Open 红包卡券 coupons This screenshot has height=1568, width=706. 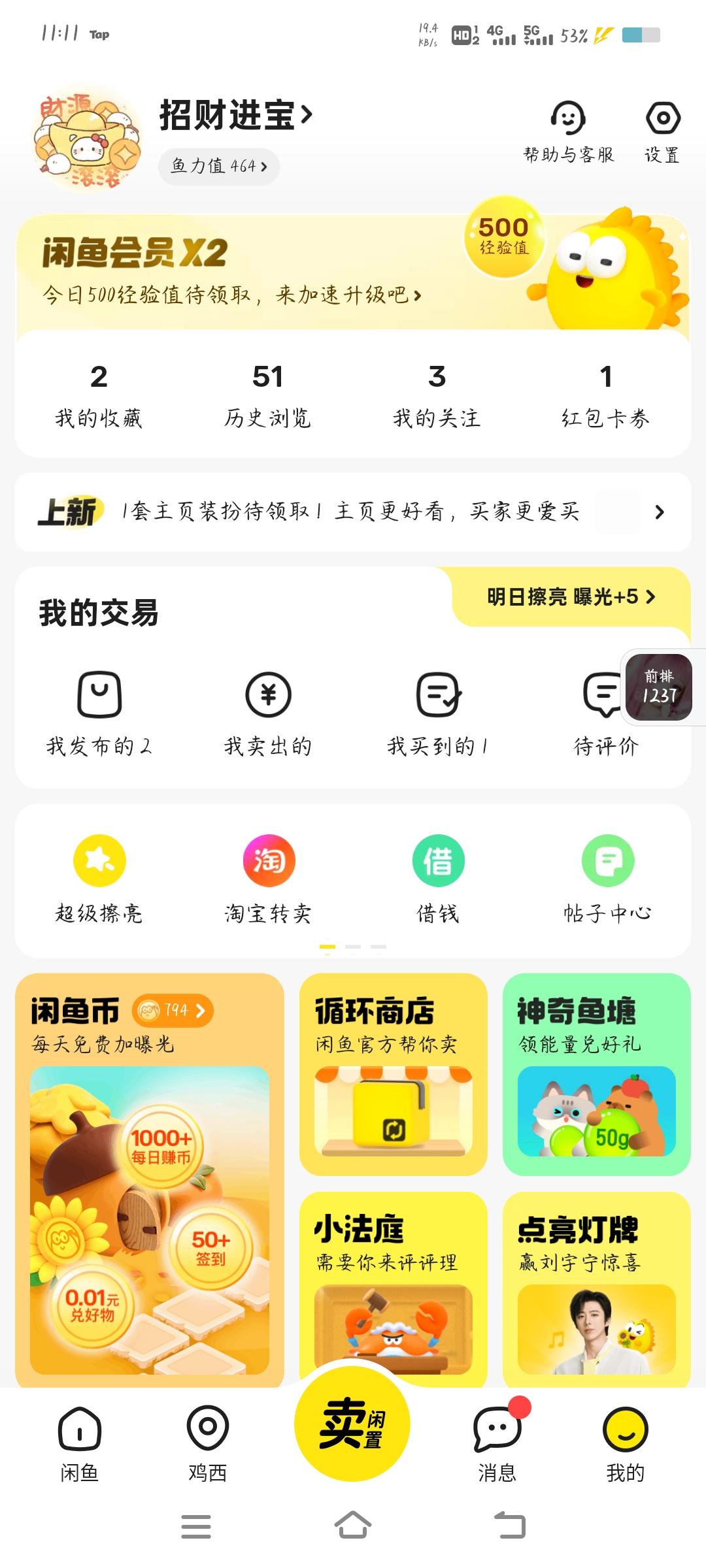pos(605,395)
